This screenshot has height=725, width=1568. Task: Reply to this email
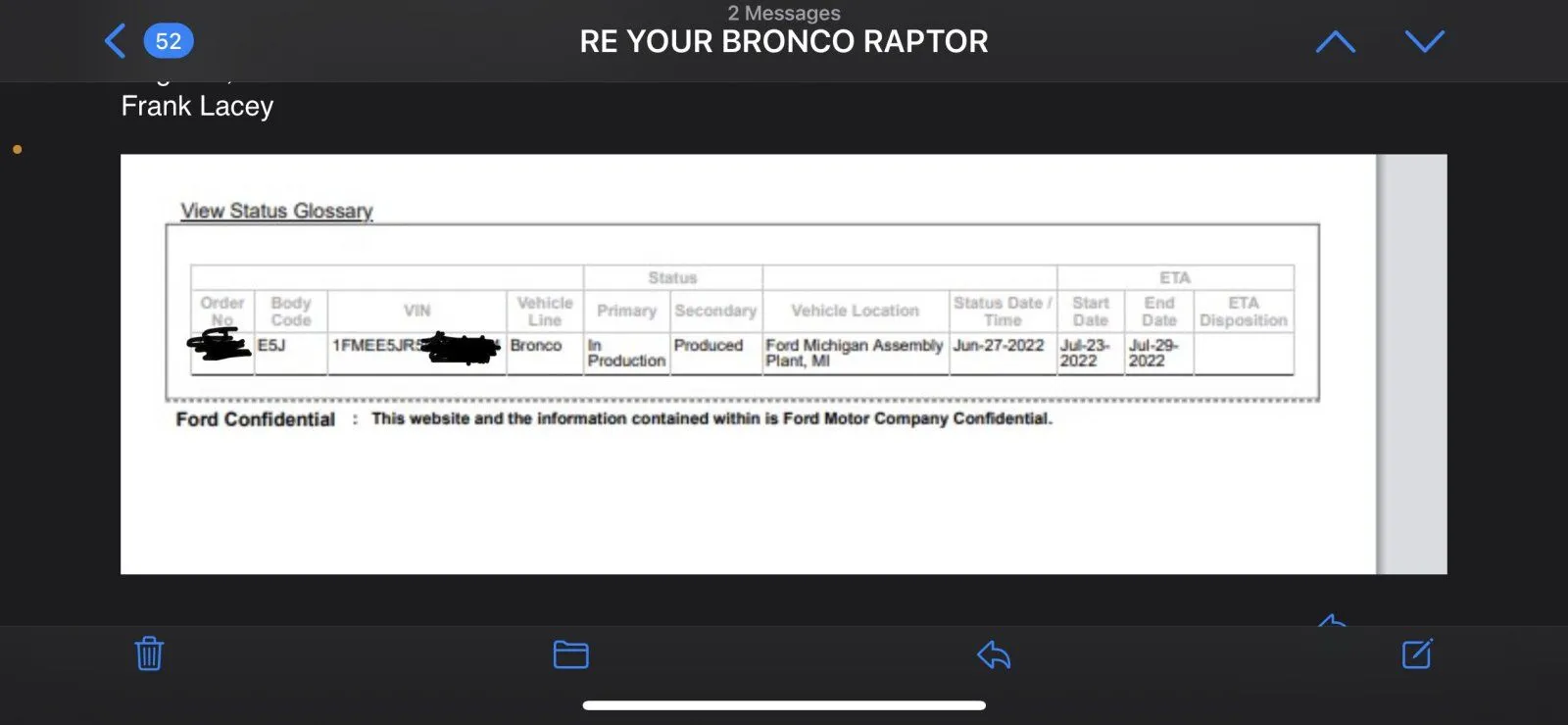[994, 654]
